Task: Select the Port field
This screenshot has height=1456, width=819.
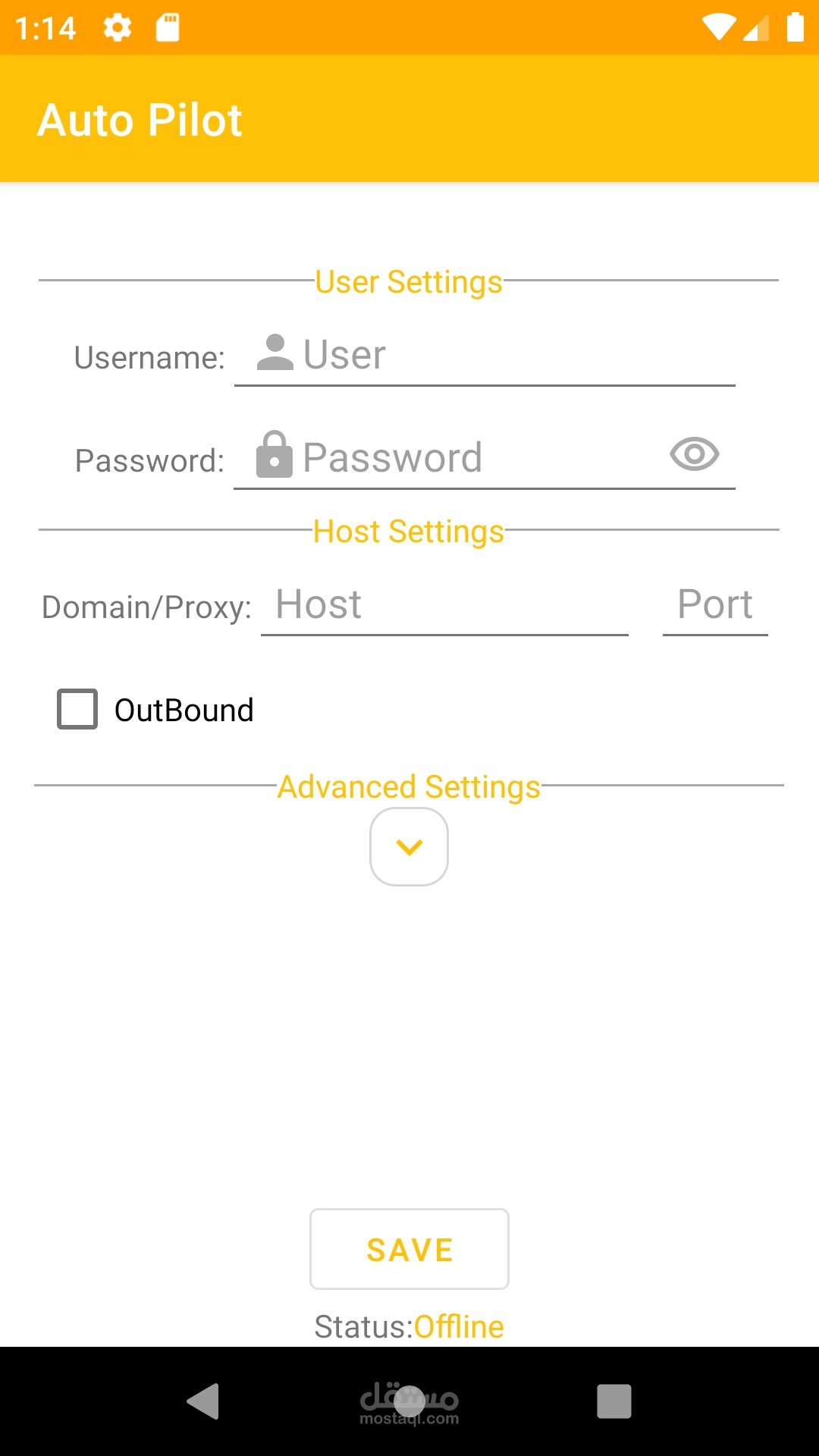Action: [x=715, y=605]
